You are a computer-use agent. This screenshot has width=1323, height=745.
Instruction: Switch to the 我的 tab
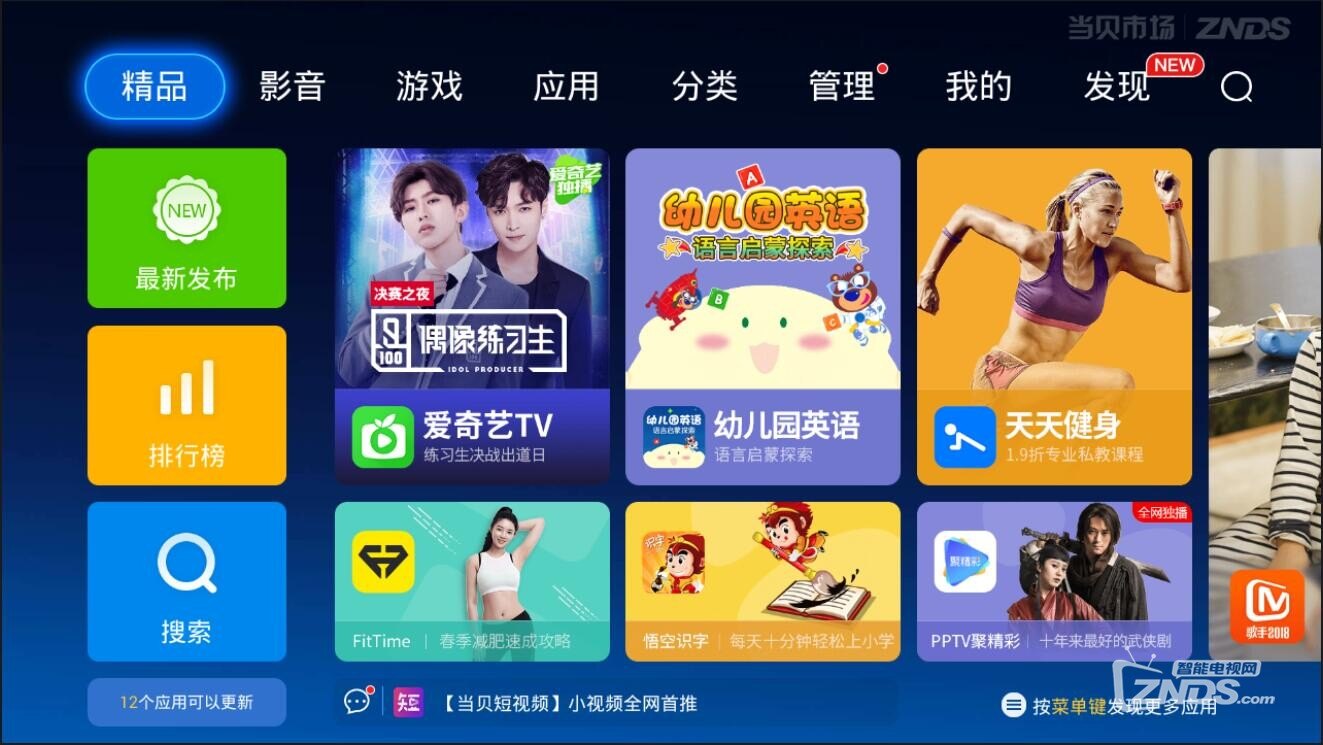[x=978, y=87]
